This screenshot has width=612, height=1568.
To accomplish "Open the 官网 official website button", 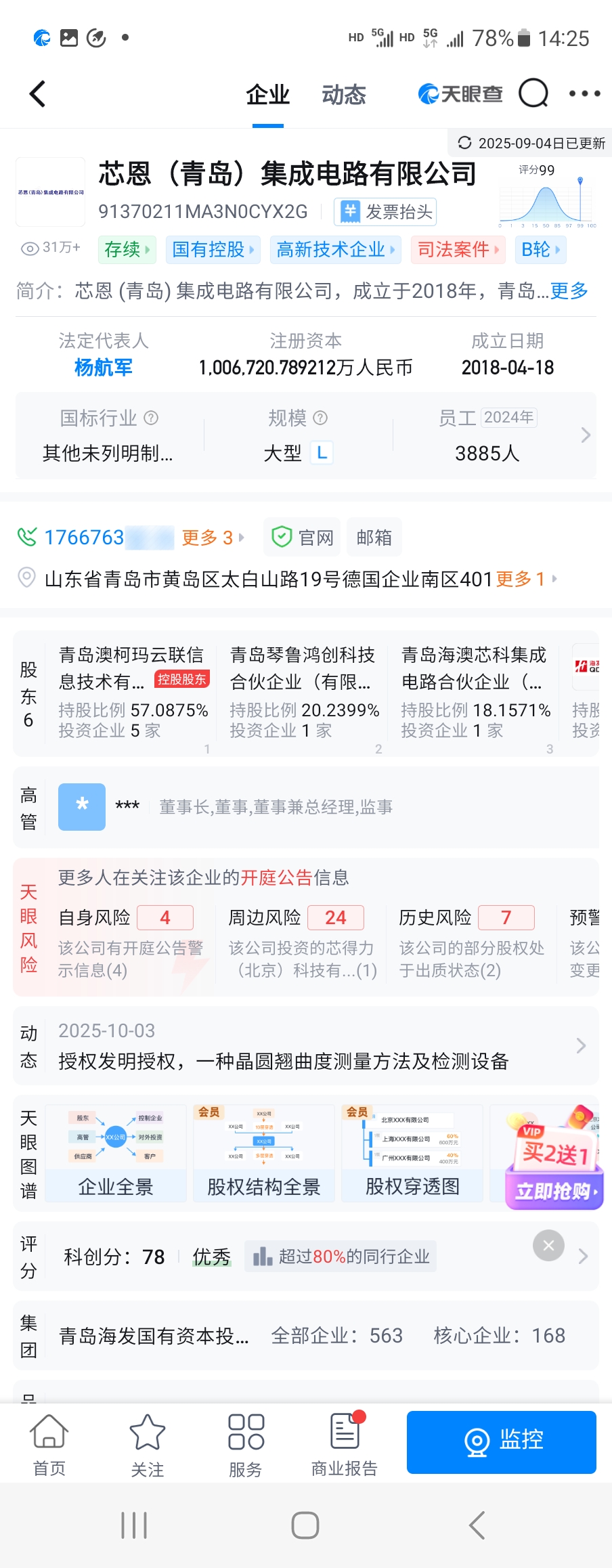I will 303,538.
